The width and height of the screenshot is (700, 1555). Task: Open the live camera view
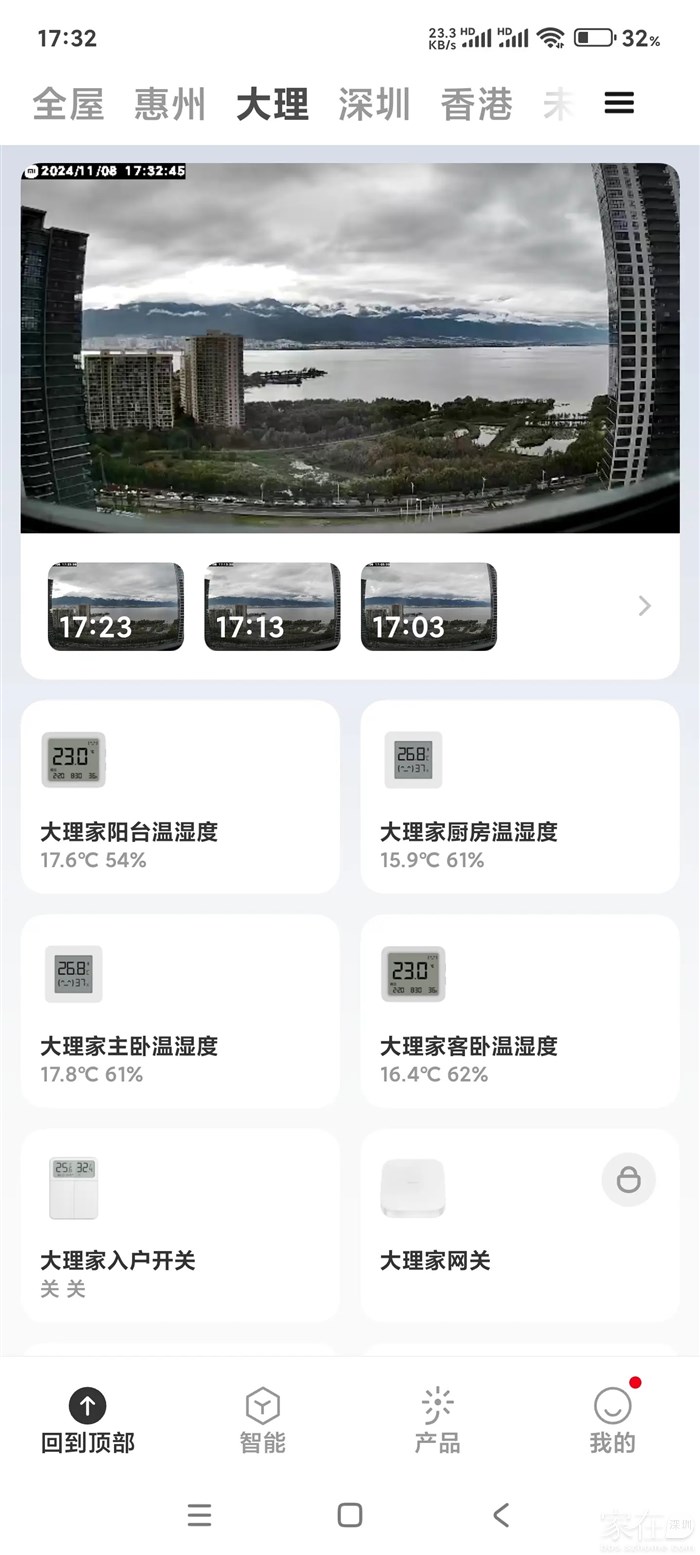[x=350, y=347]
